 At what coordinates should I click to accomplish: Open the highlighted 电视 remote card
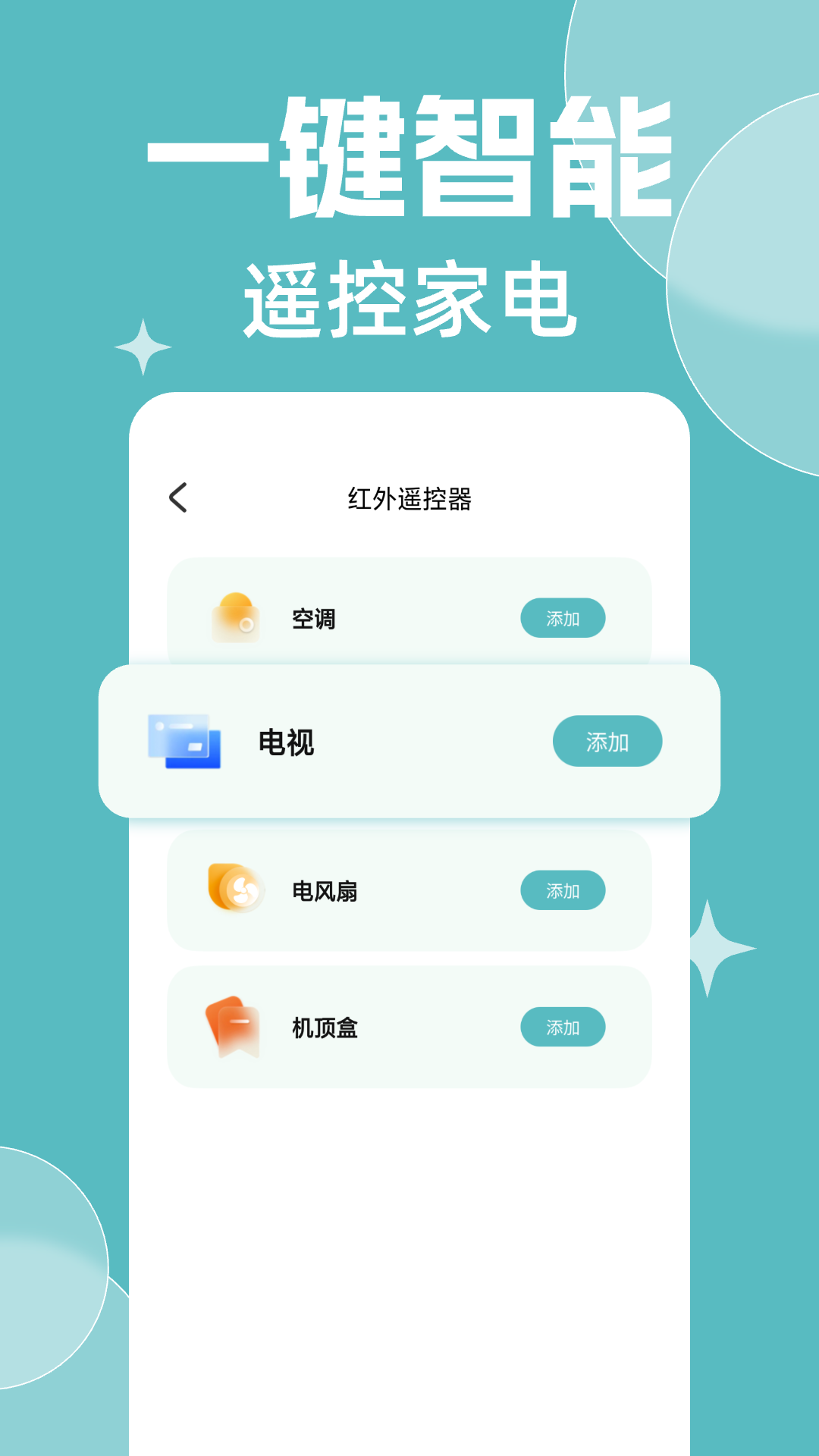(409, 742)
